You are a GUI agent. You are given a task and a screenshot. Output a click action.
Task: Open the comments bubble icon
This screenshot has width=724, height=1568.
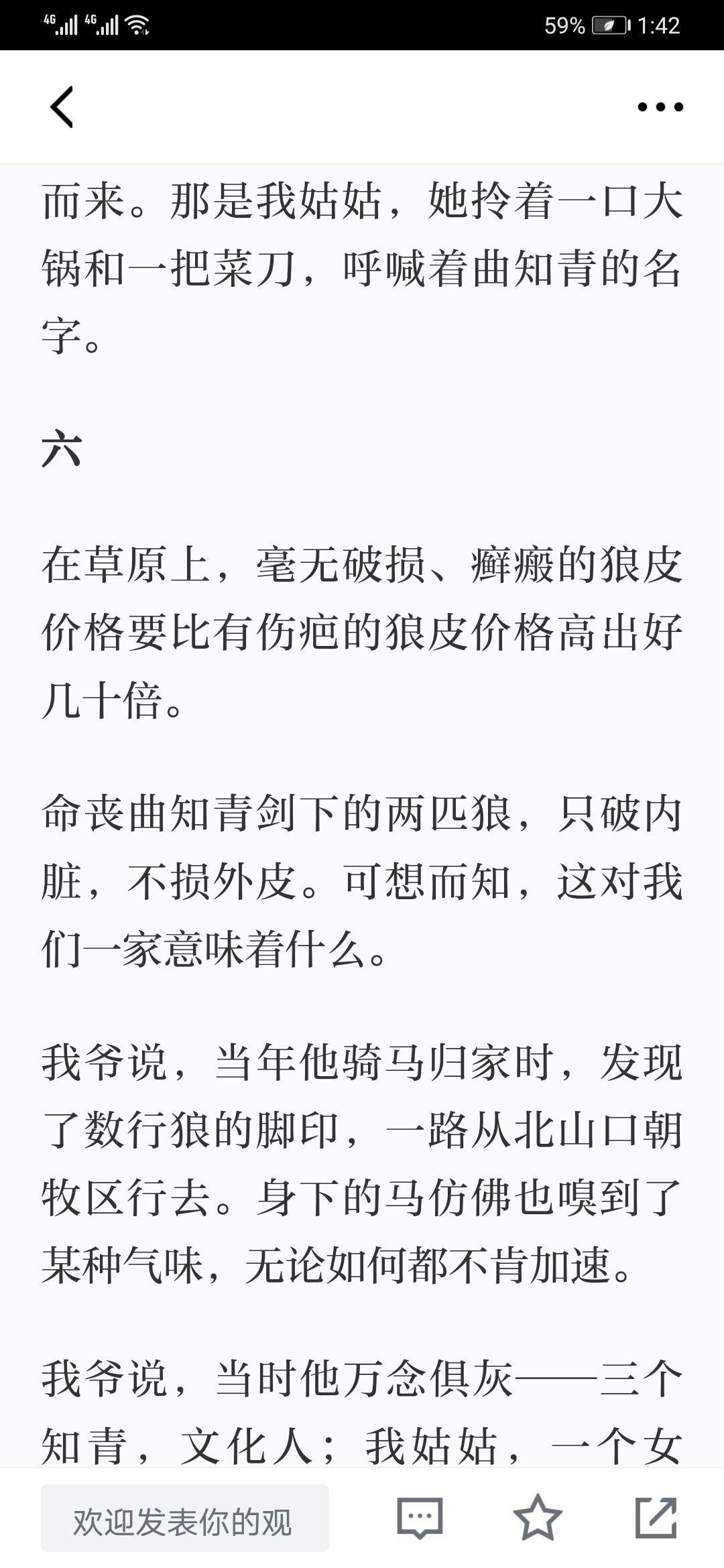coord(420,1518)
